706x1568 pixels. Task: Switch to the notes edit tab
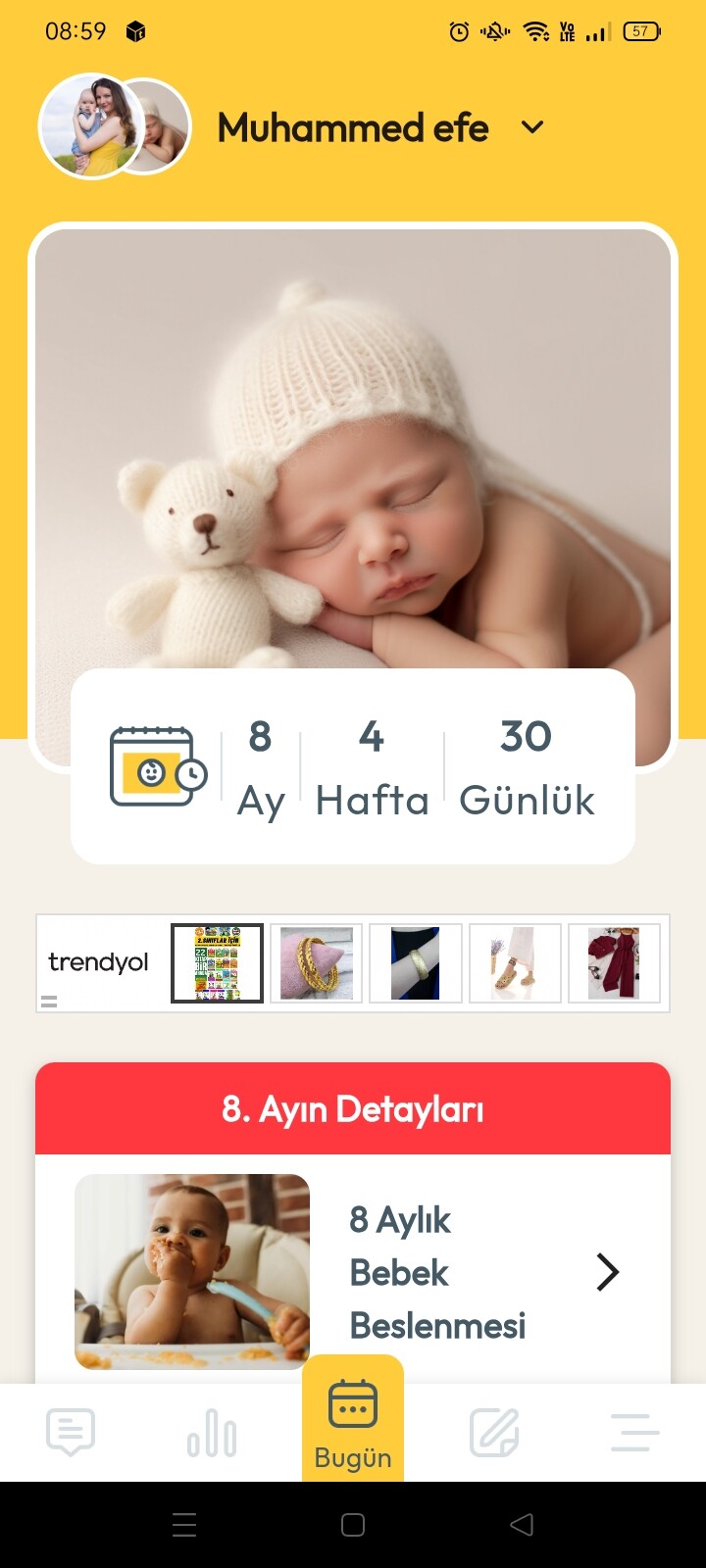(494, 1433)
